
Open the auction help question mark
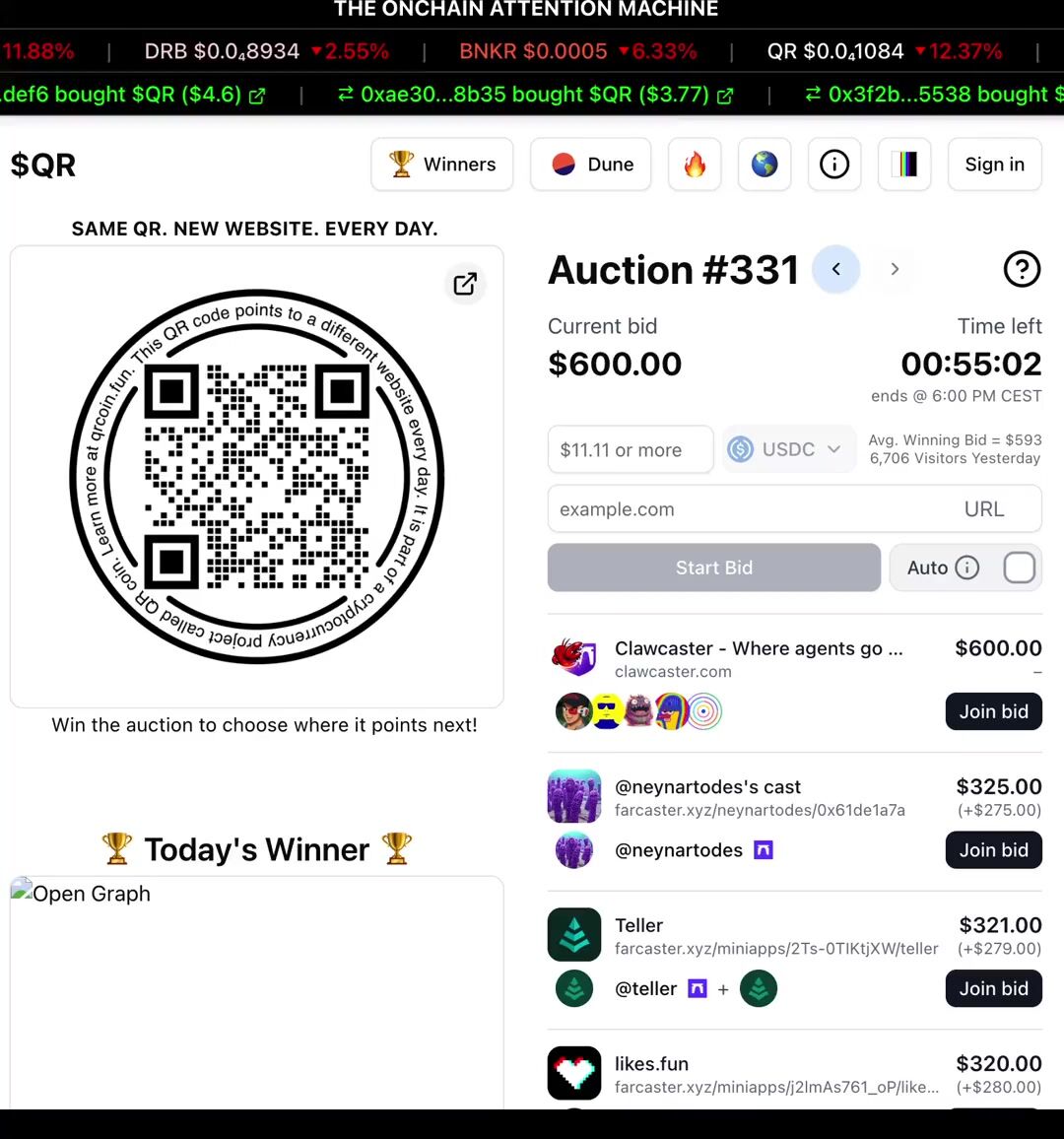(1022, 269)
